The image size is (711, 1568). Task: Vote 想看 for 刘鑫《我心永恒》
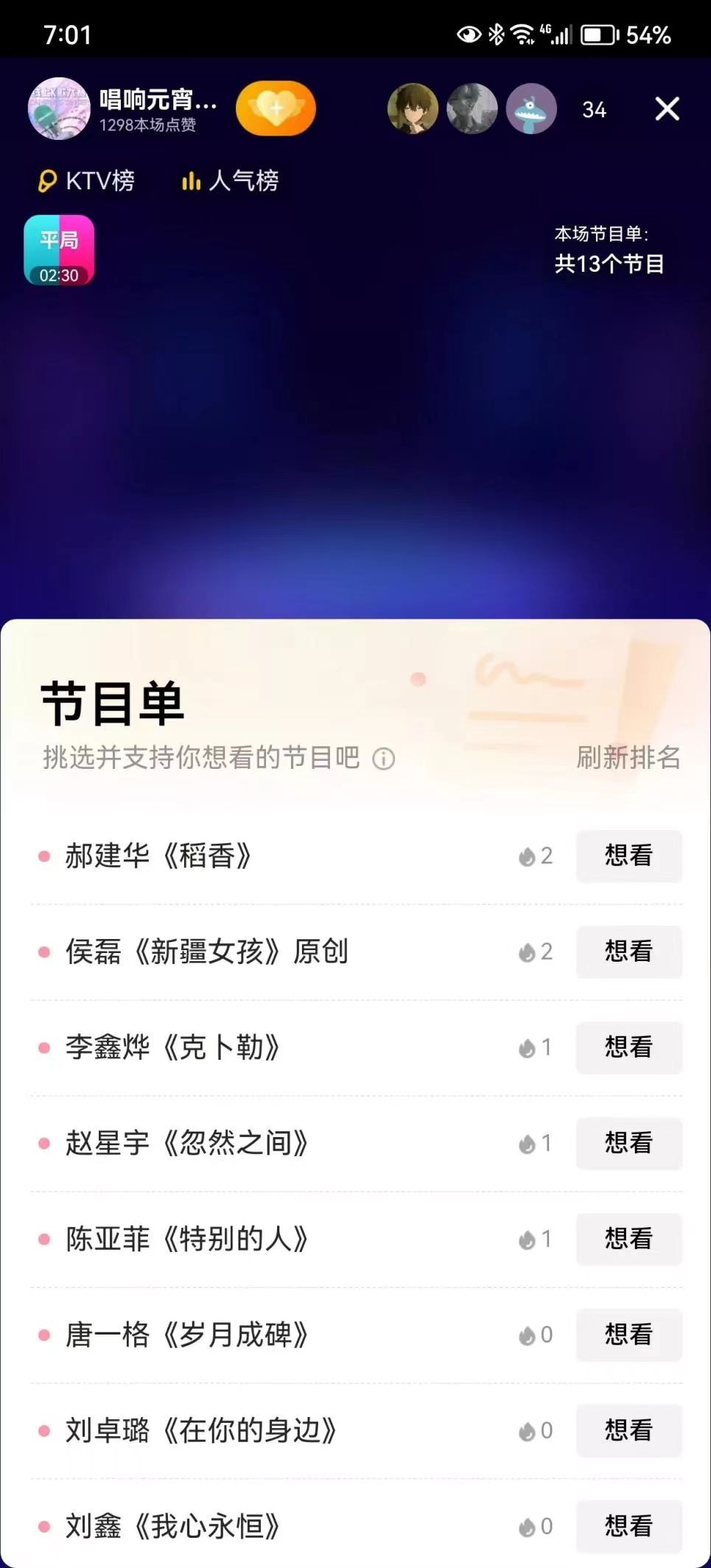coord(628,1526)
